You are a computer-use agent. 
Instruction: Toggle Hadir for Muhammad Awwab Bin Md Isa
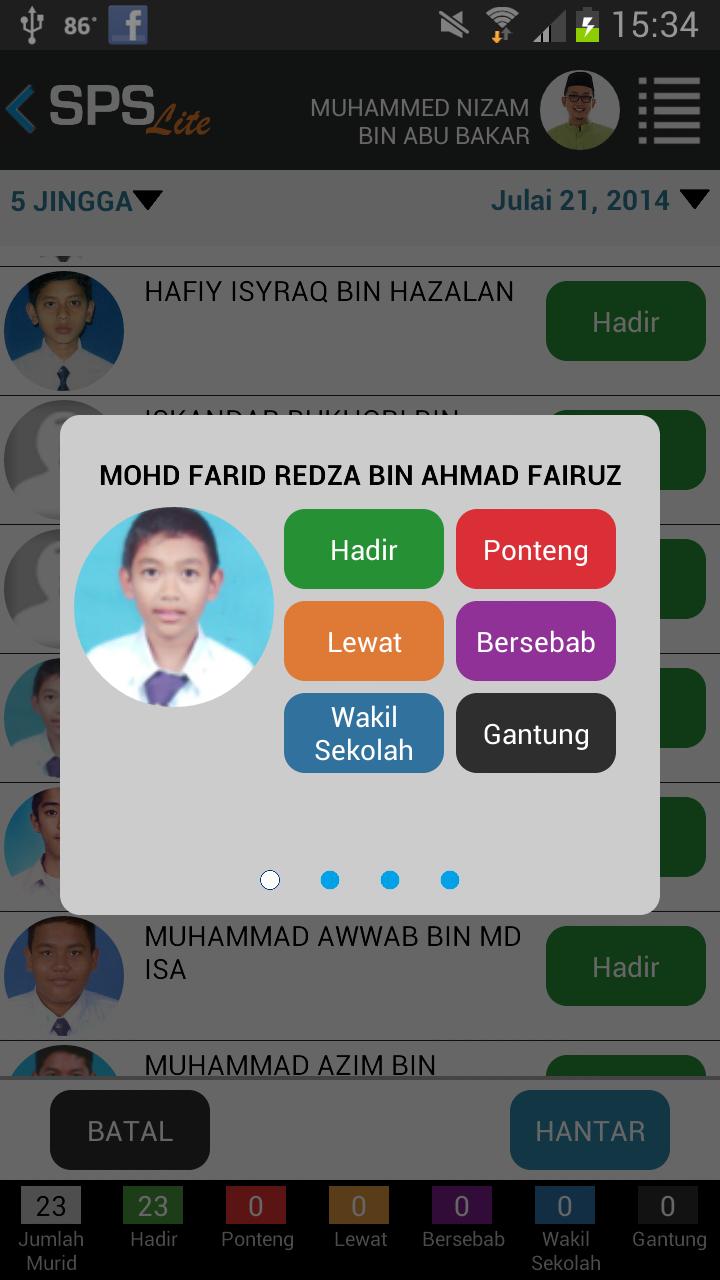pyautogui.click(x=625, y=966)
